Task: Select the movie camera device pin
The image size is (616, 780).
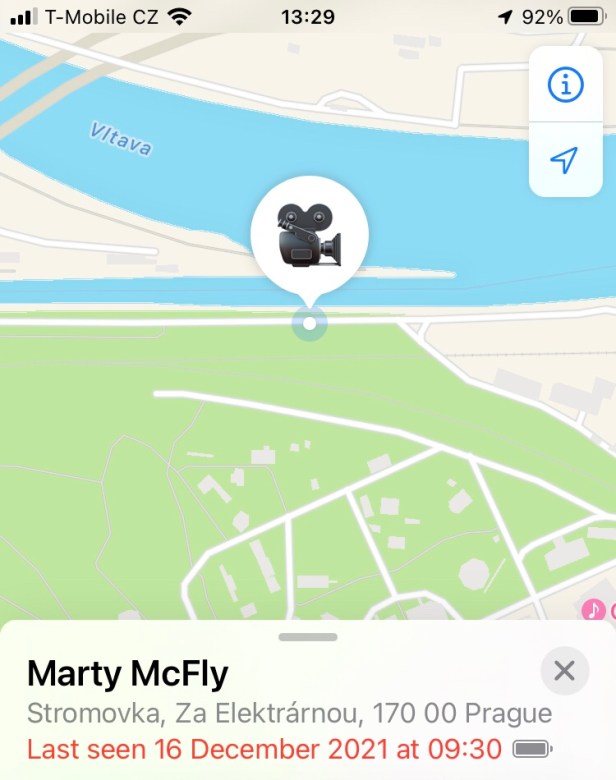Action: tap(309, 236)
